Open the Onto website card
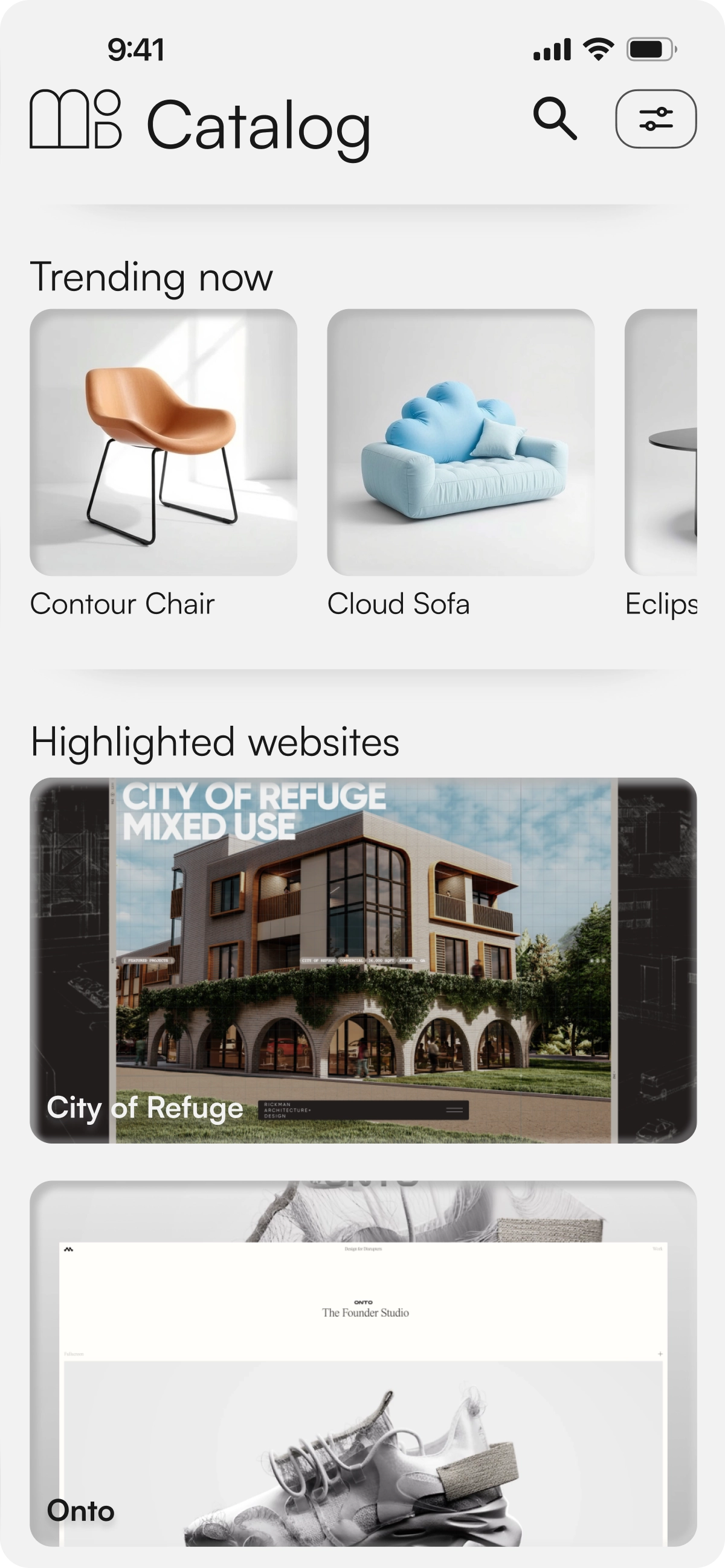The width and height of the screenshot is (725, 1568). (363, 1363)
